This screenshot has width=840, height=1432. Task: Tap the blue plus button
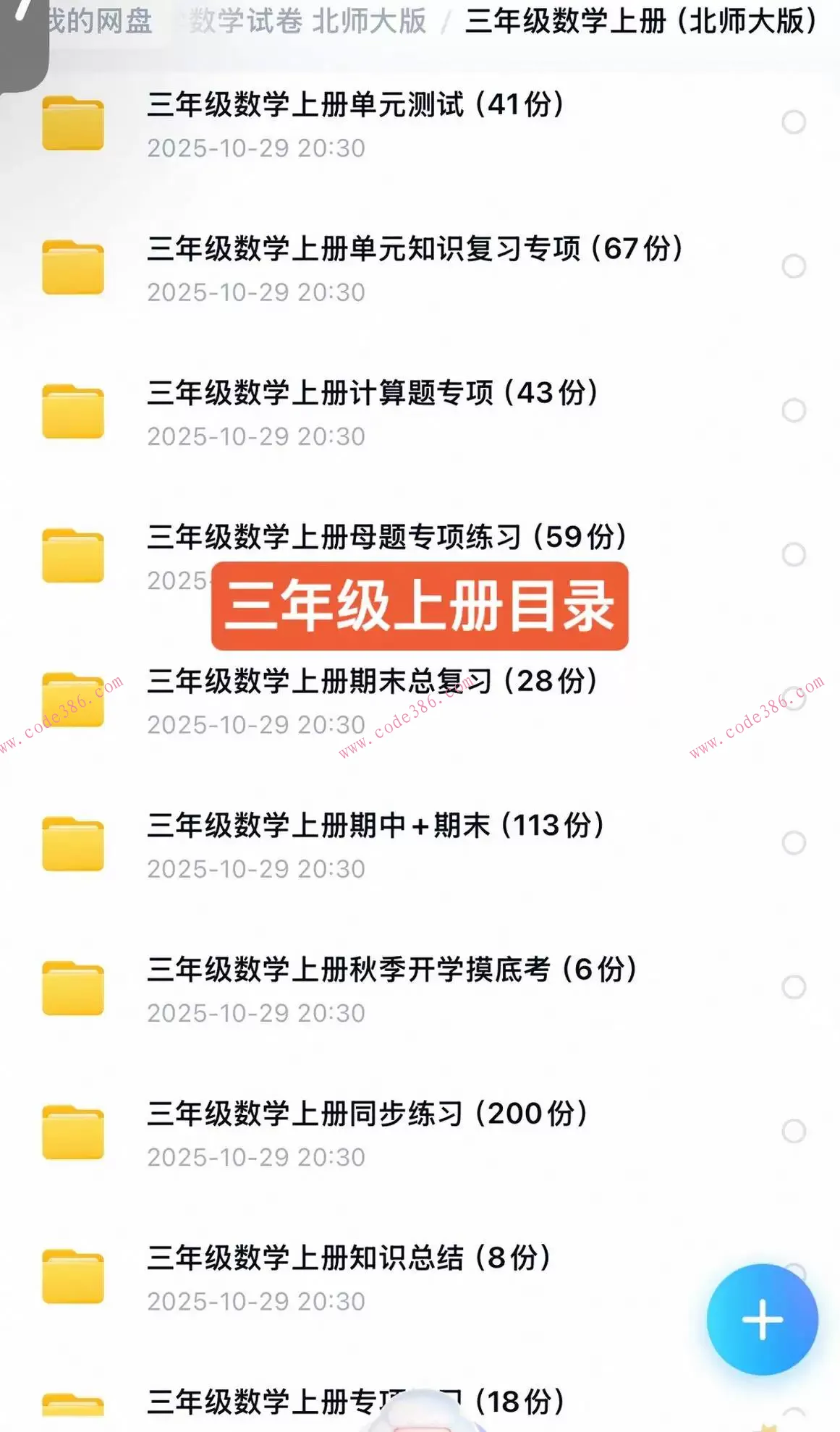pyautogui.click(x=763, y=1319)
